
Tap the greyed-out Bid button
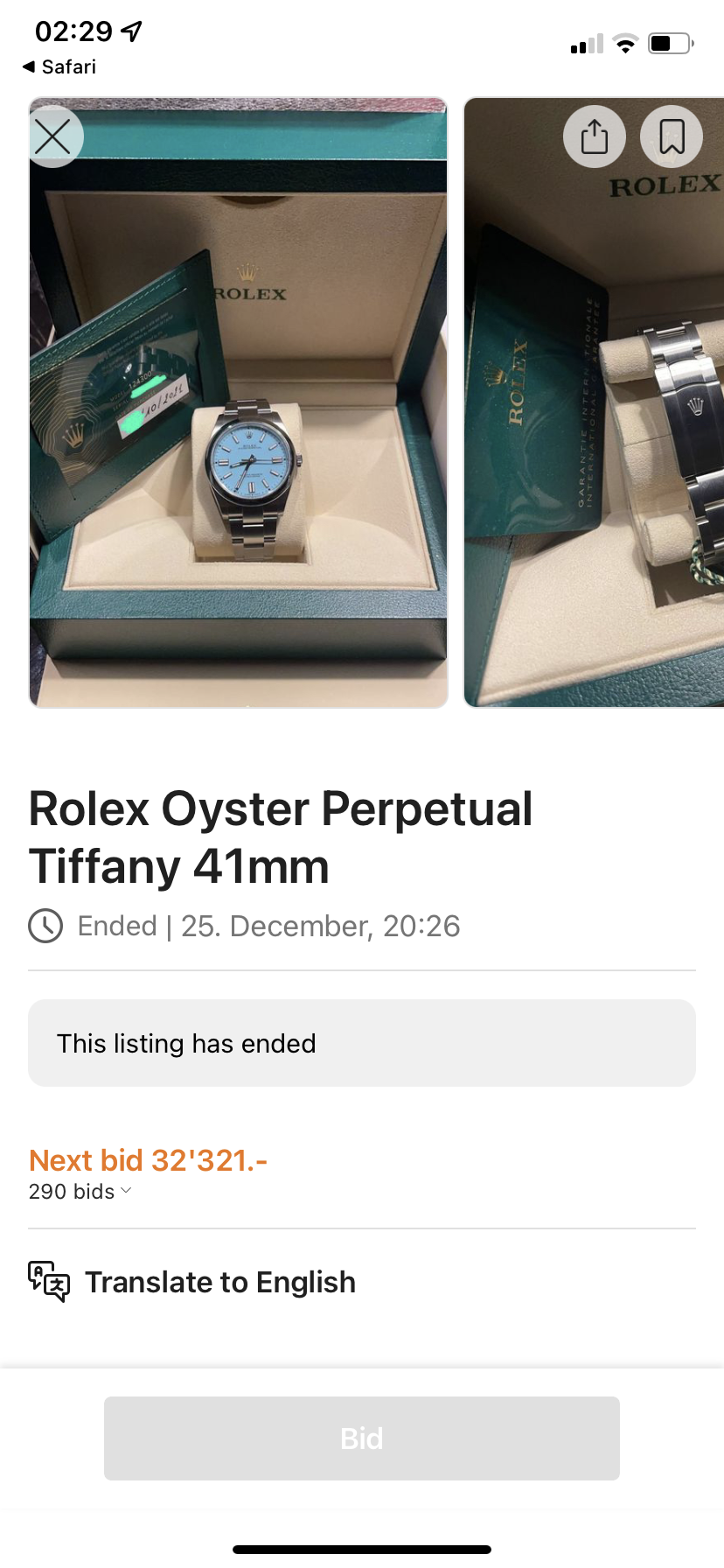tap(362, 1438)
